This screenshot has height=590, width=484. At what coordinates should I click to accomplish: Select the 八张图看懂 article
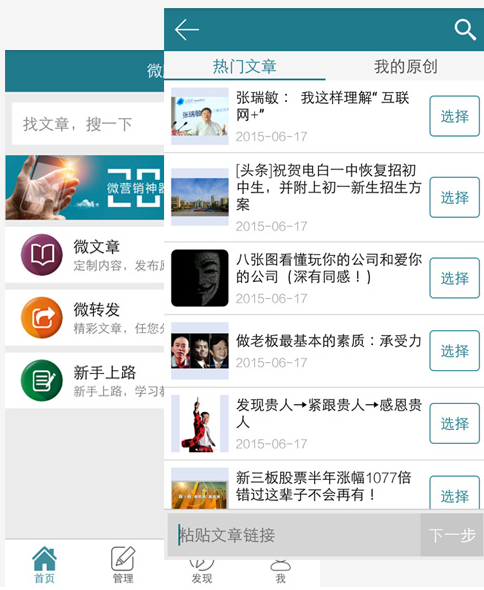454,278
